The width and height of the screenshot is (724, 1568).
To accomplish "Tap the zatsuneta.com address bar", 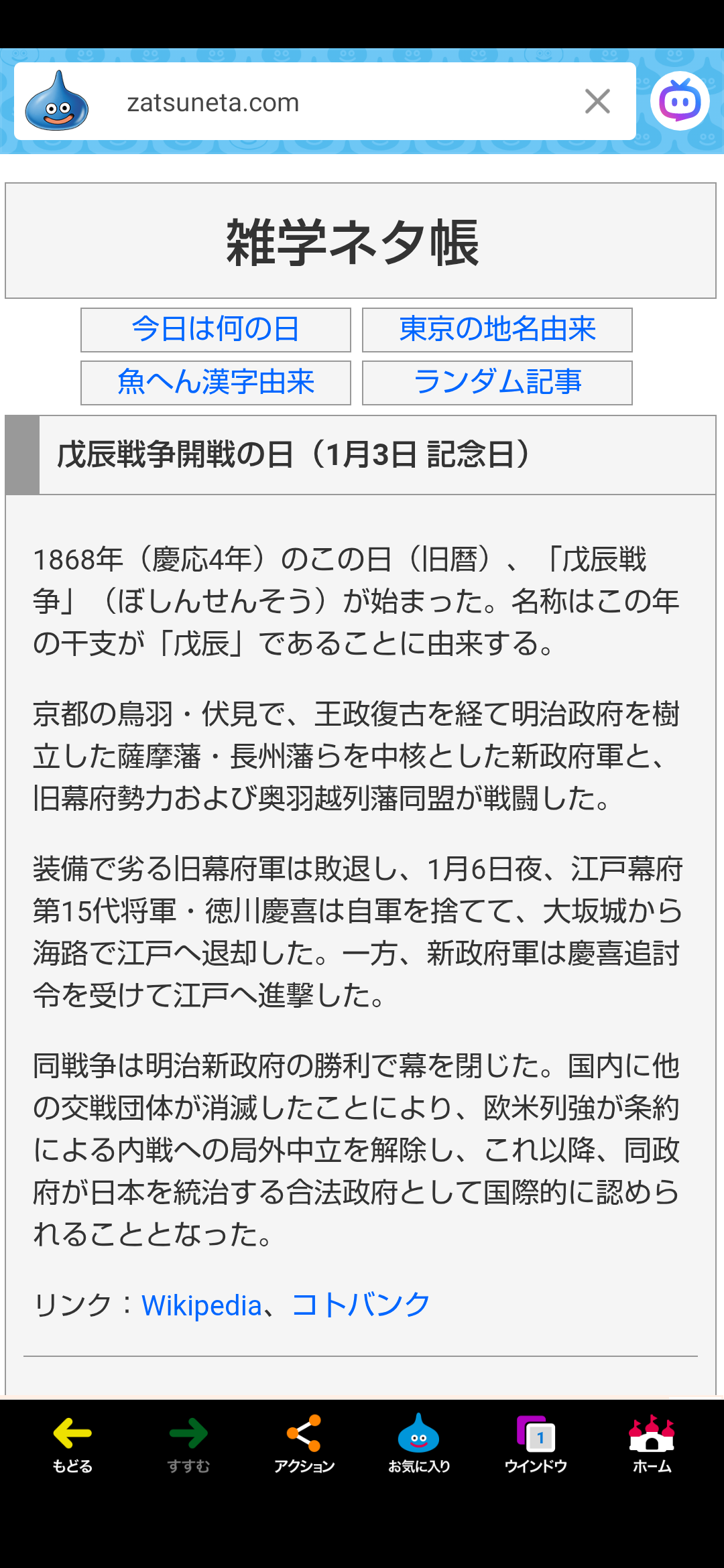I will tap(322, 102).
